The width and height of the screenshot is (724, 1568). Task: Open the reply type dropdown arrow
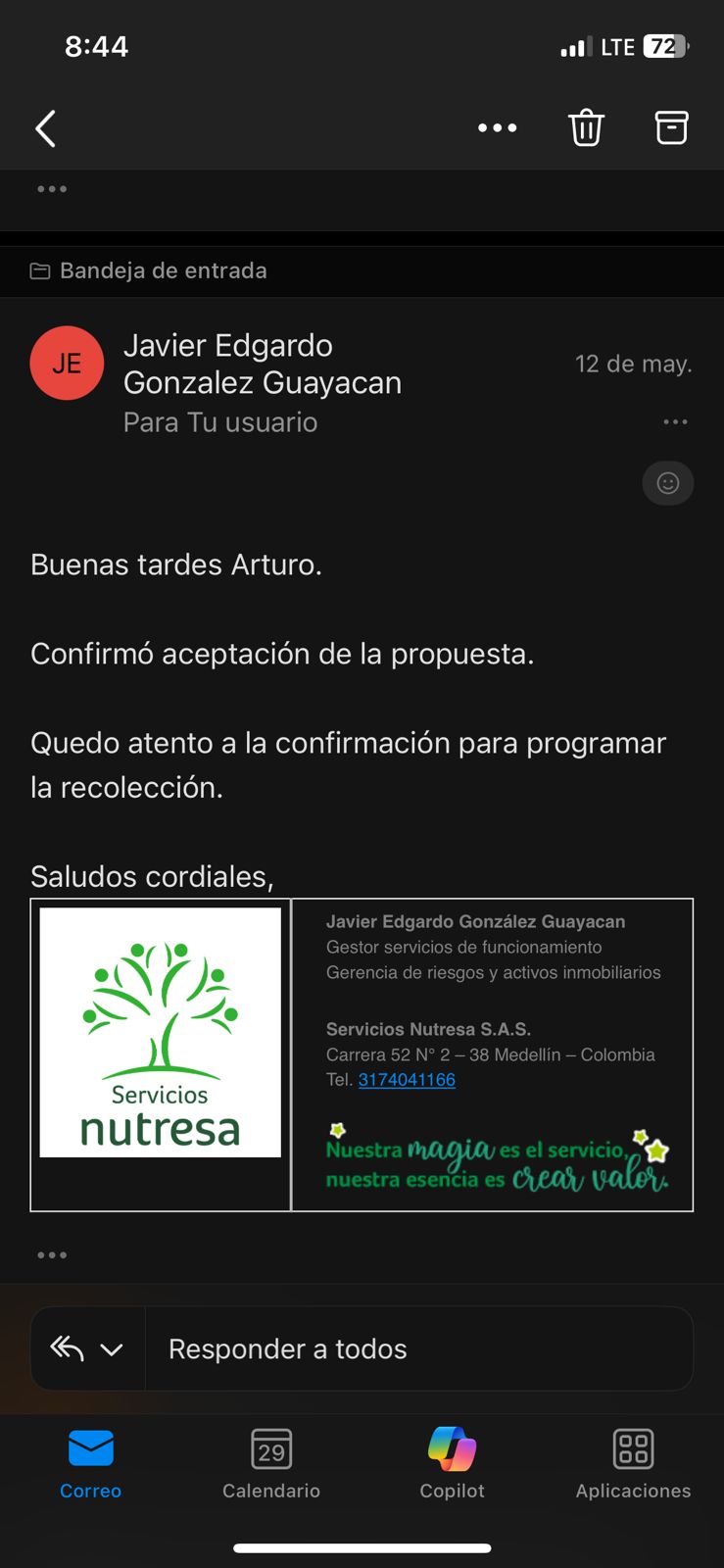[112, 1349]
